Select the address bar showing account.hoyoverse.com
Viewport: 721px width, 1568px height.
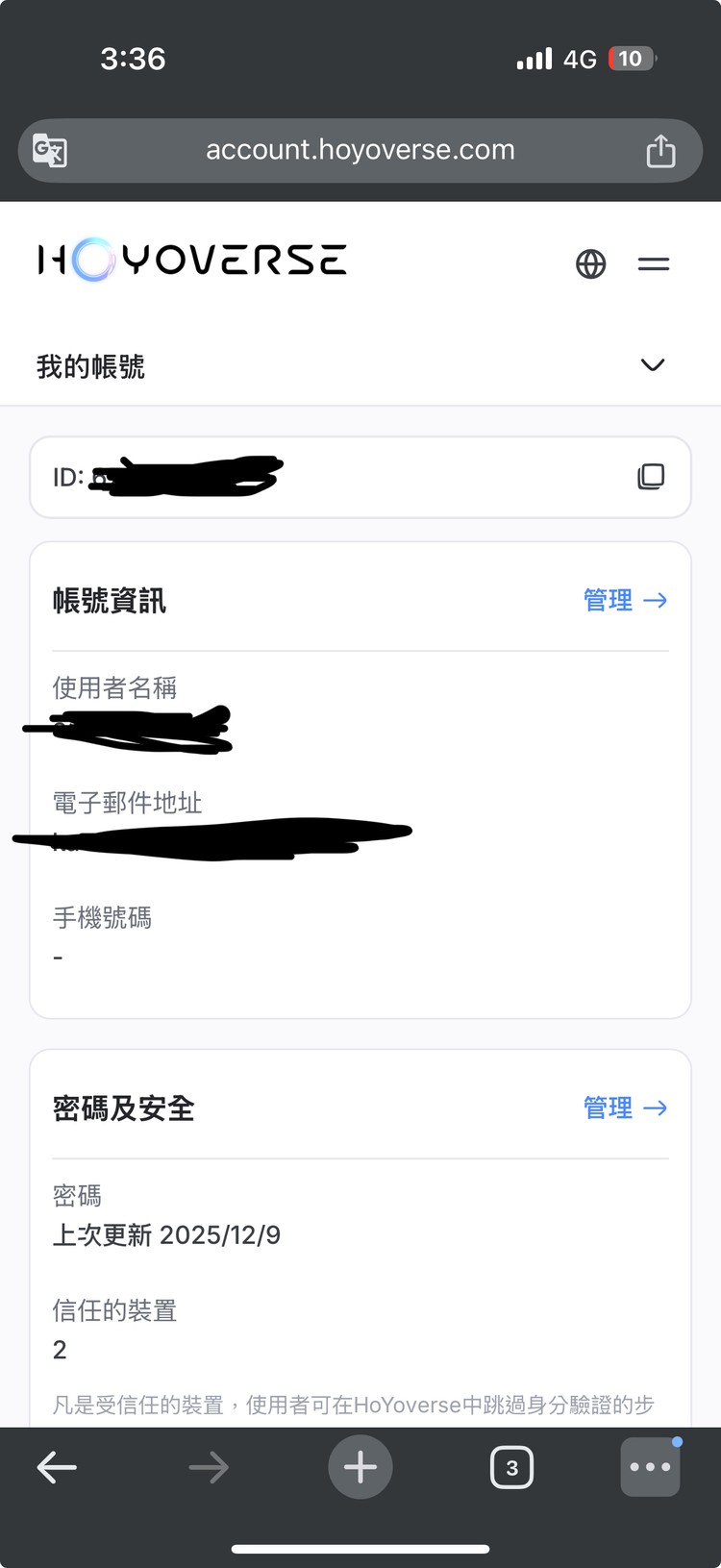360,150
